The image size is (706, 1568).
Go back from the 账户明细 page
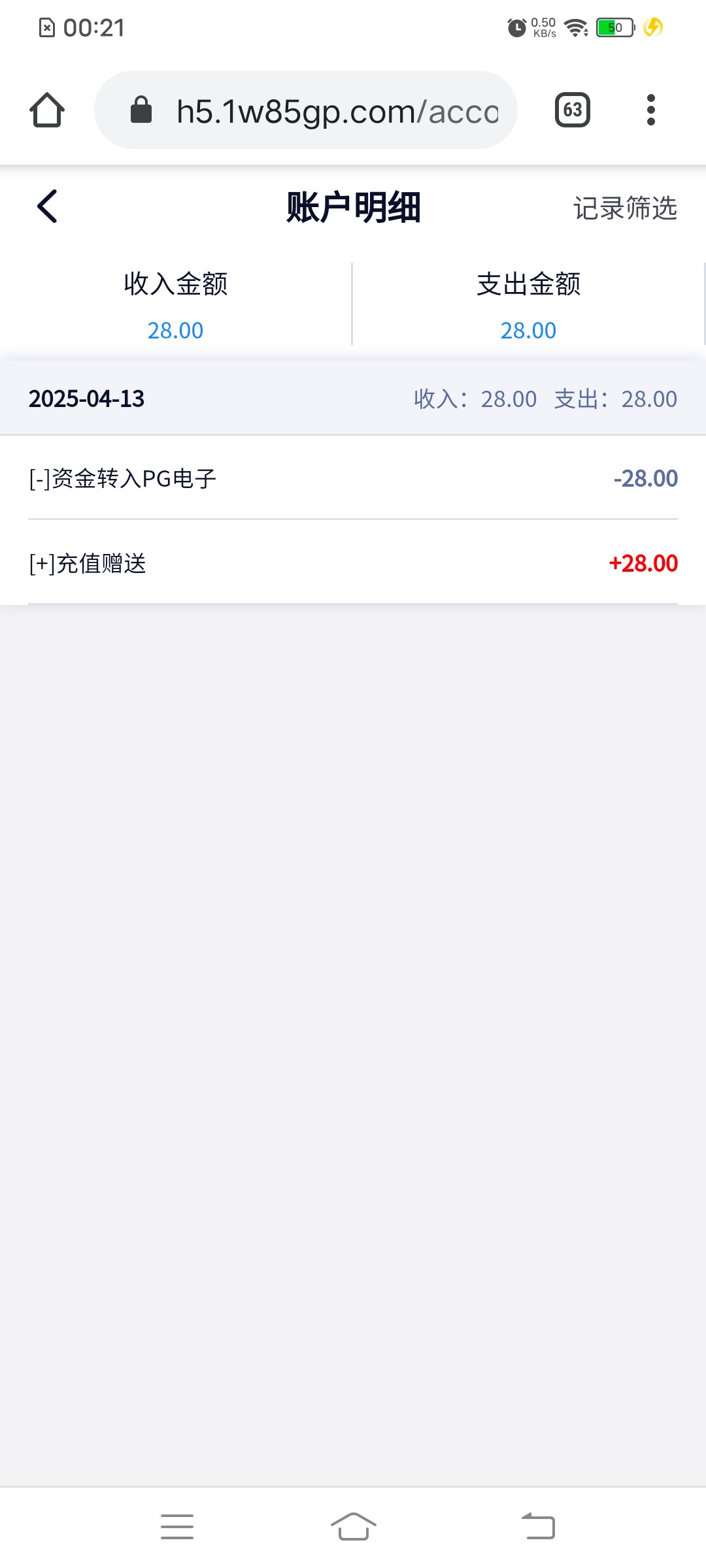[x=47, y=207]
